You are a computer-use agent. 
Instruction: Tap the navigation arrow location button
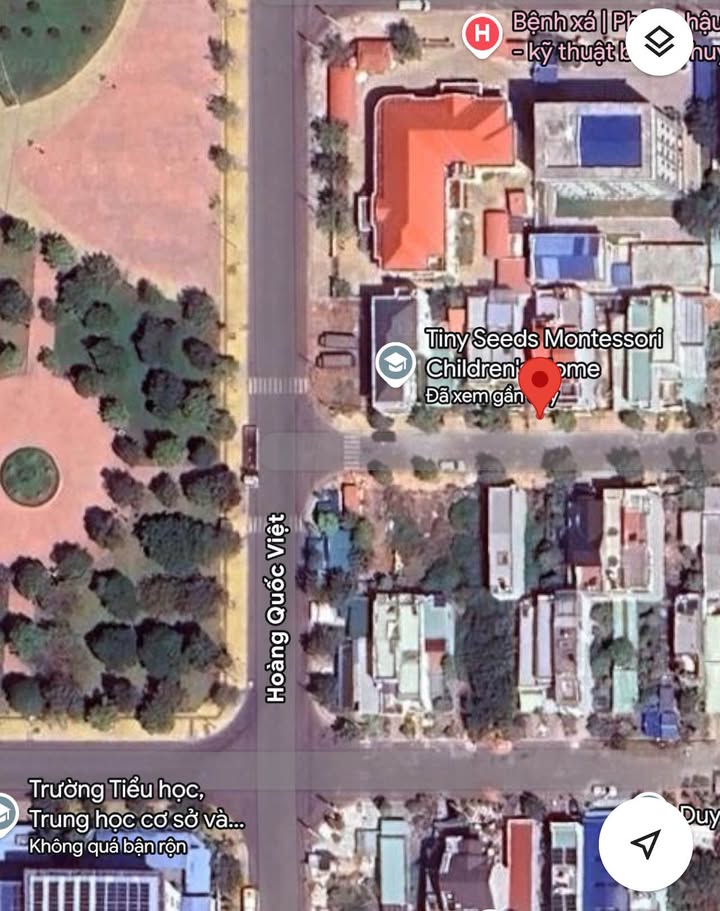tap(646, 843)
